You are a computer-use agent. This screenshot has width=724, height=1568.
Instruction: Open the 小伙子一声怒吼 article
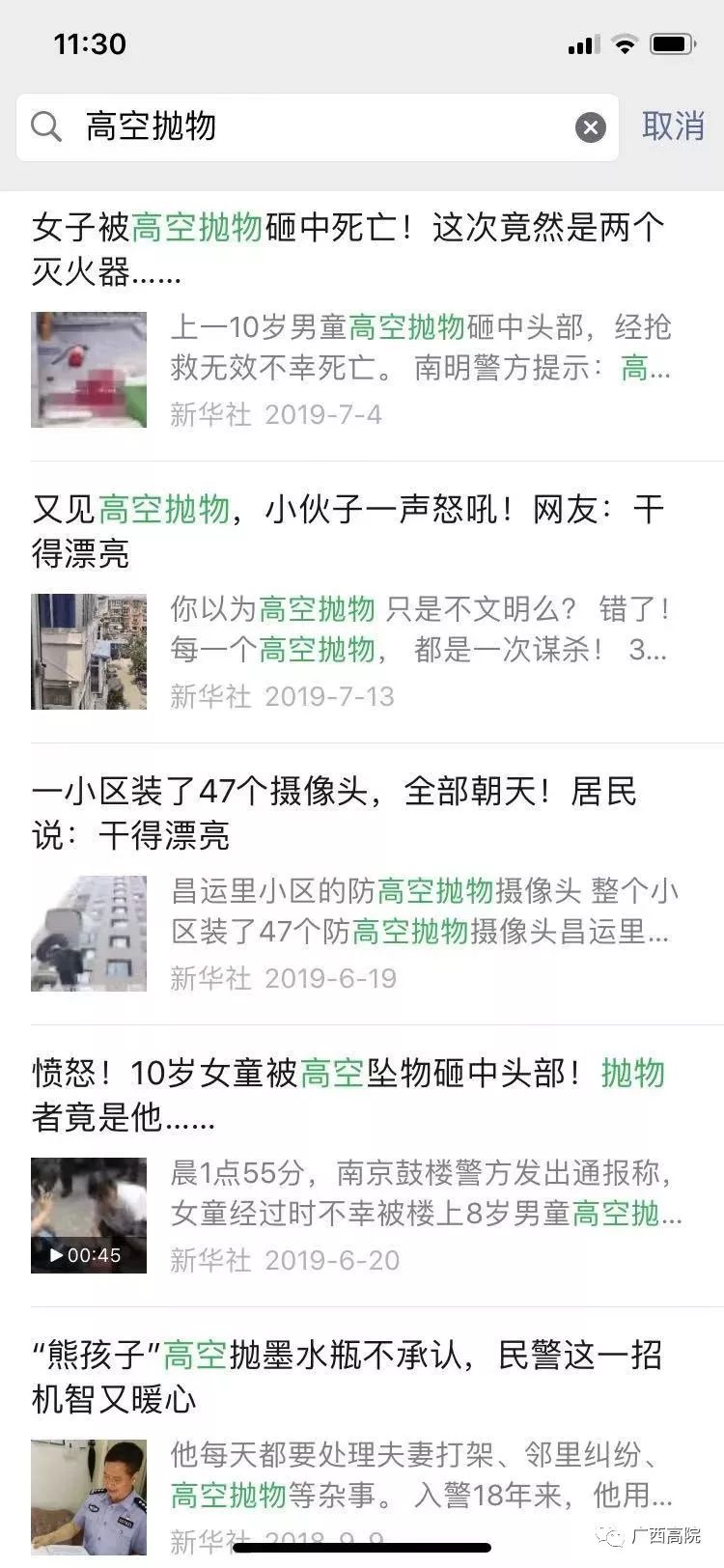(x=349, y=531)
